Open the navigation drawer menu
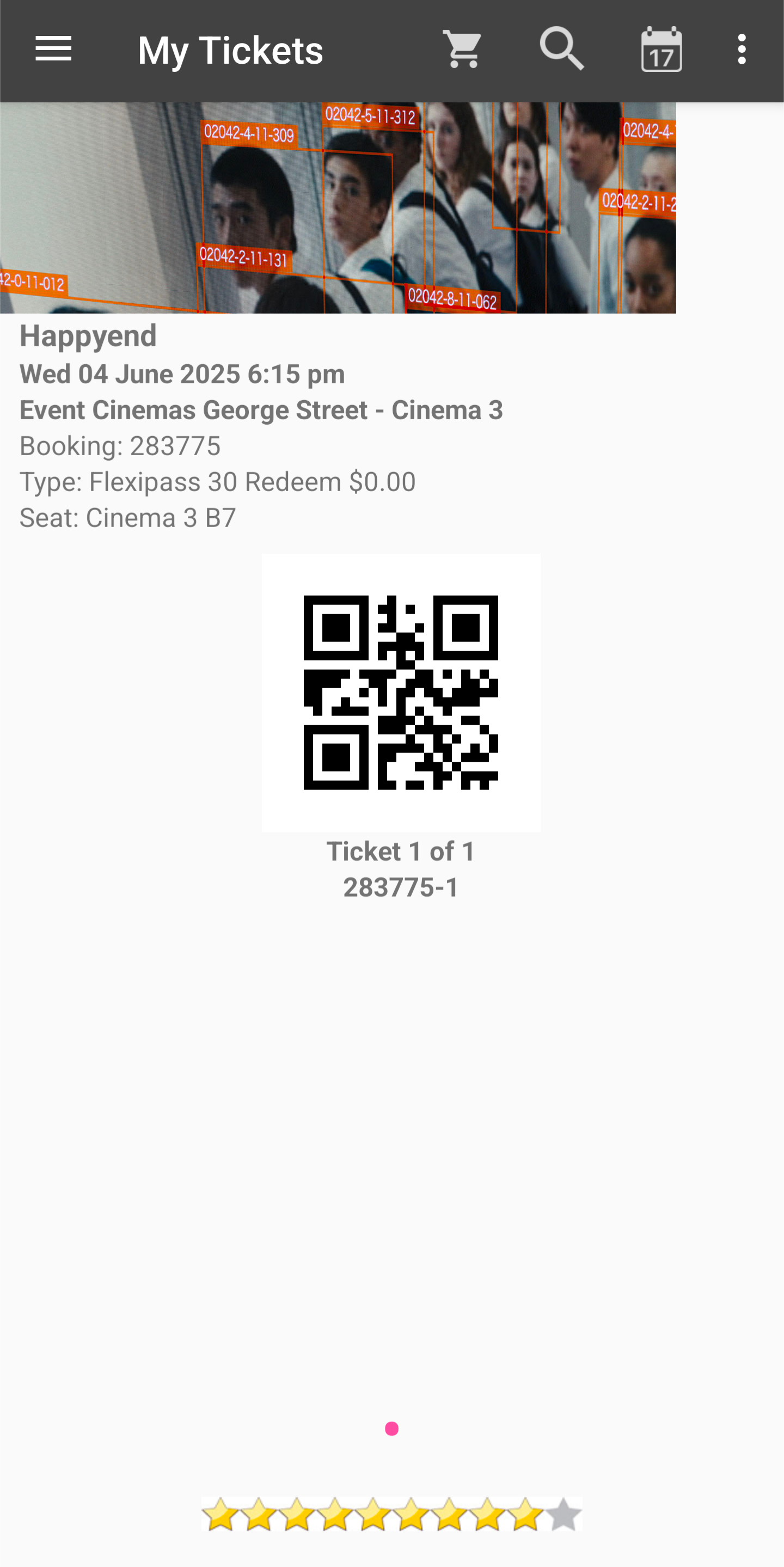 [53, 49]
